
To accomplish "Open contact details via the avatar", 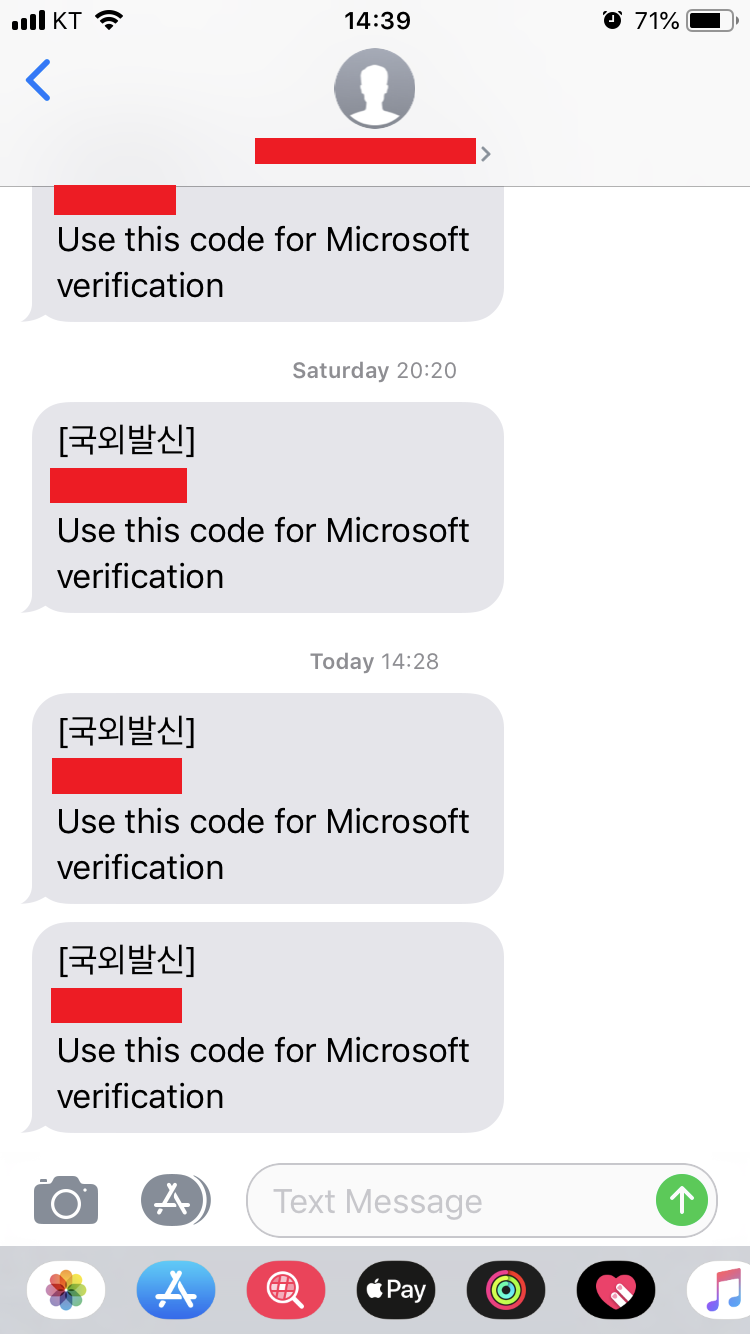I will pyautogui.click(x=374, y=88).
